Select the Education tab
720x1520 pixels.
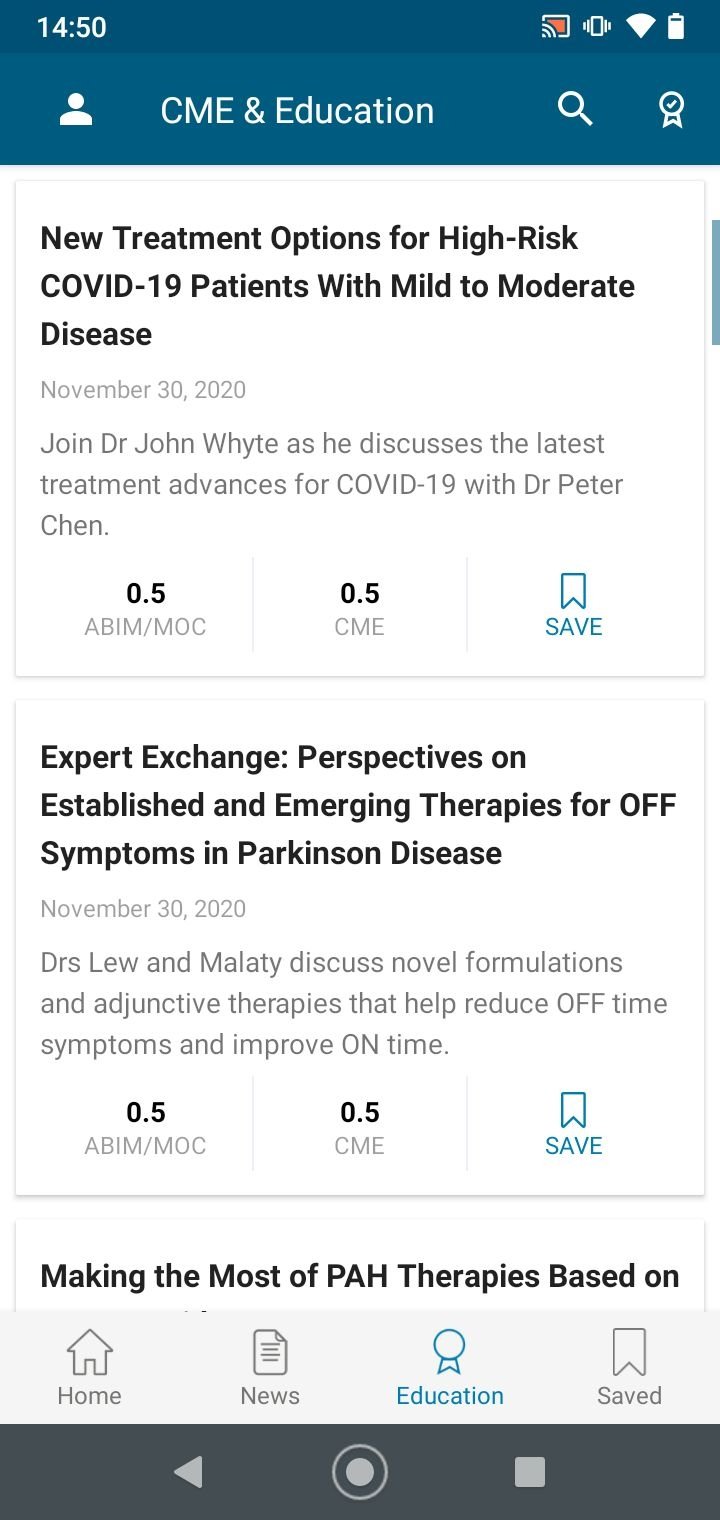click(x=450, y=1367)
